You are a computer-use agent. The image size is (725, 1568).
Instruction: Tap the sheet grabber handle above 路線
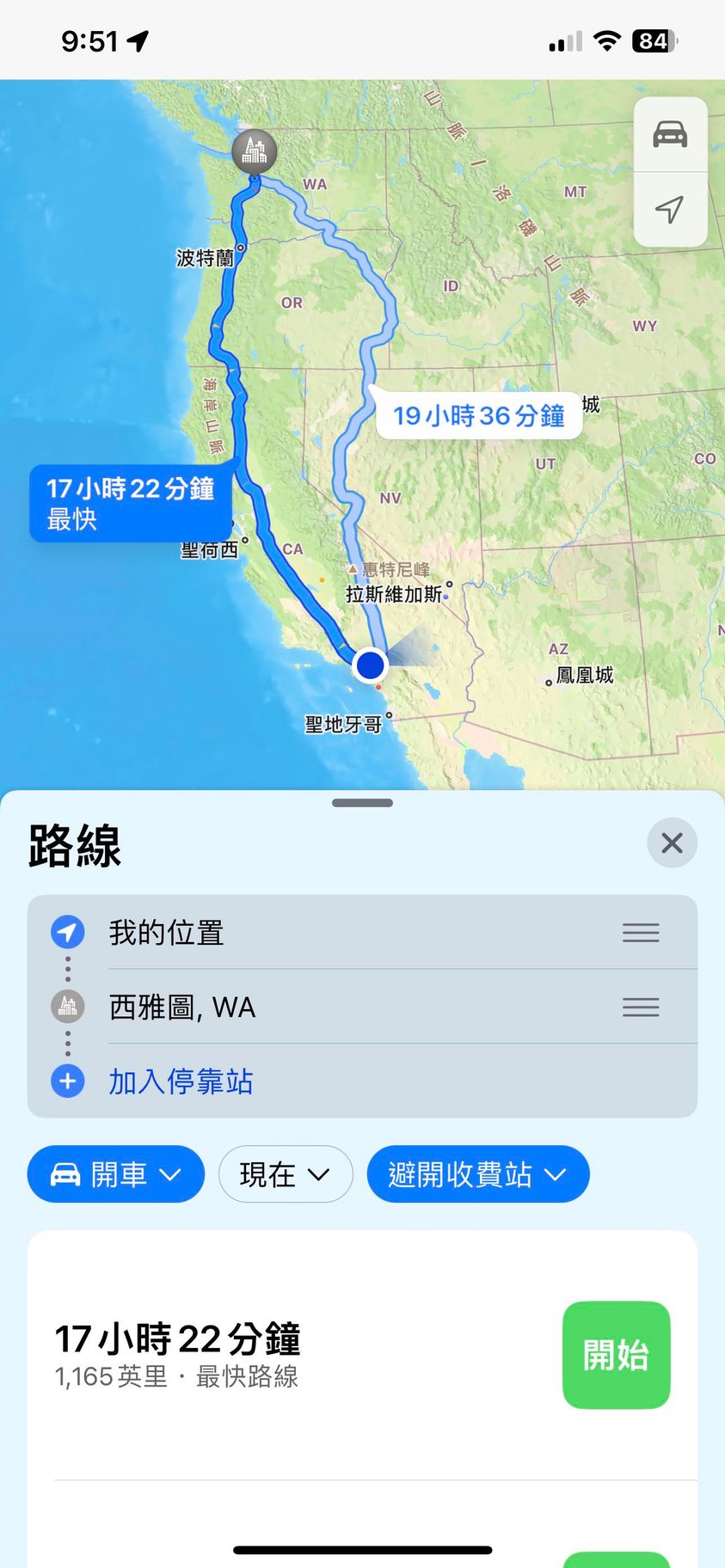click(x=362, y=803)
